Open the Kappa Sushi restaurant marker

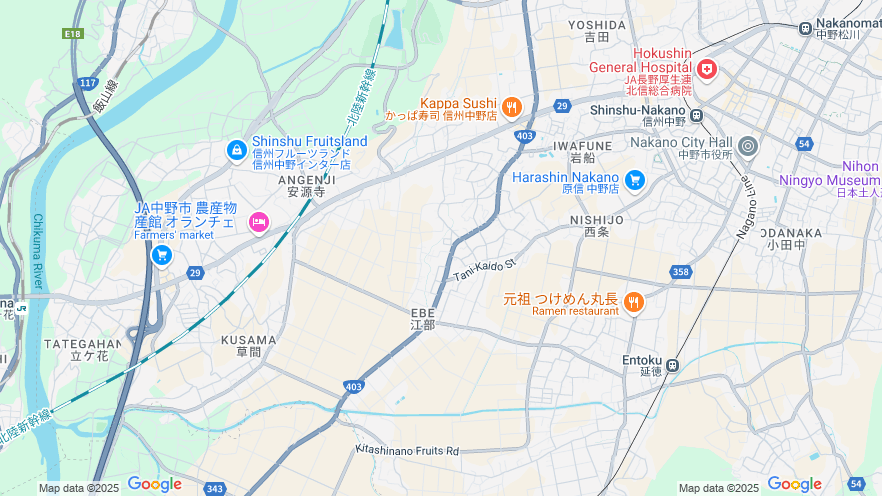(512, 106)
